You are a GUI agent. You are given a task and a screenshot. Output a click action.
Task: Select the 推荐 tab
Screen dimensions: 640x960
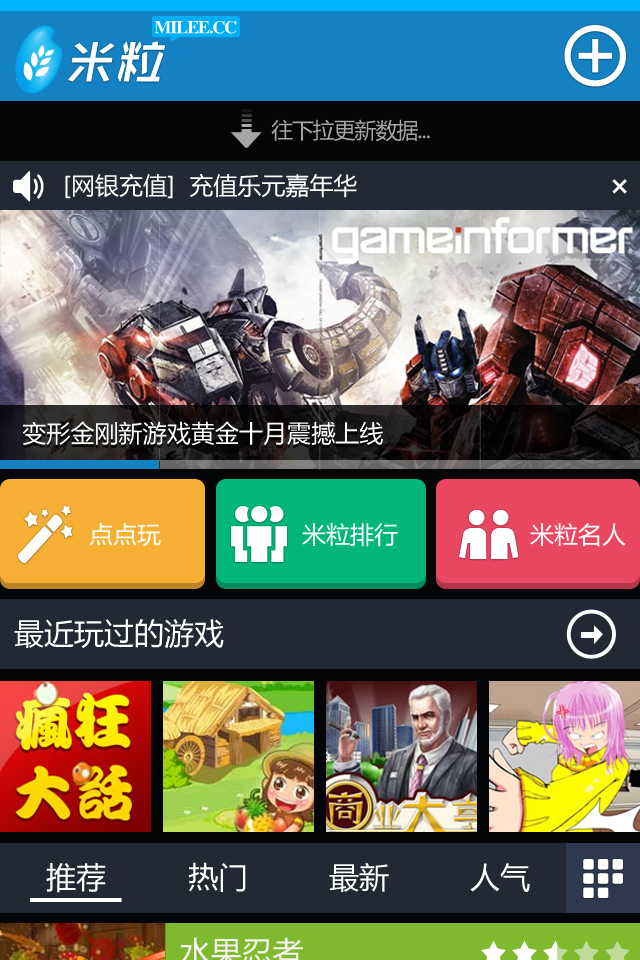(76, 878)
